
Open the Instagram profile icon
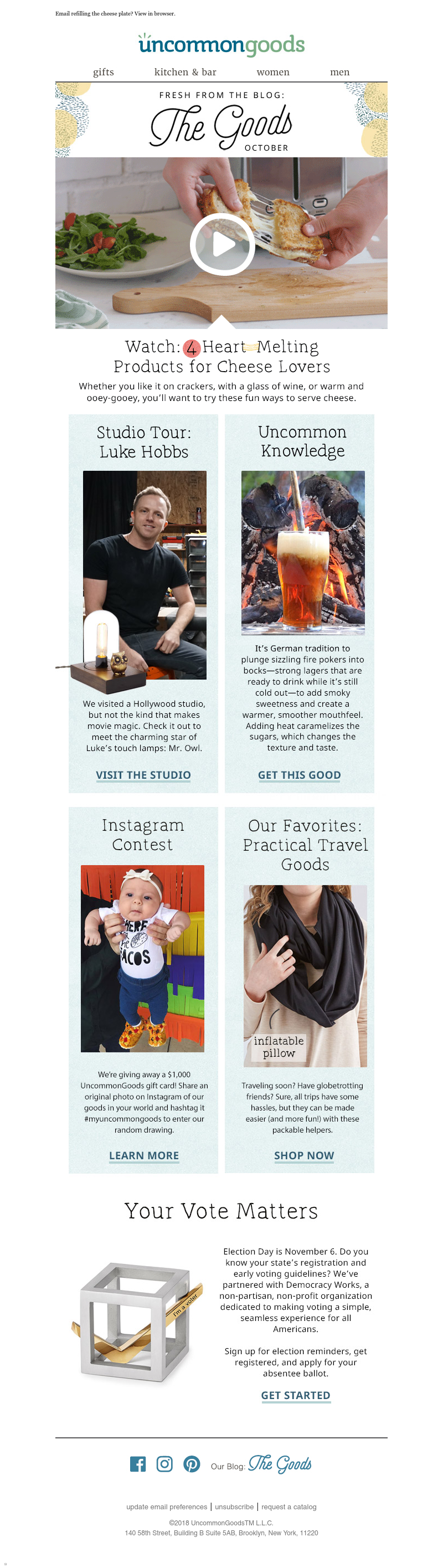point(164,1464)
